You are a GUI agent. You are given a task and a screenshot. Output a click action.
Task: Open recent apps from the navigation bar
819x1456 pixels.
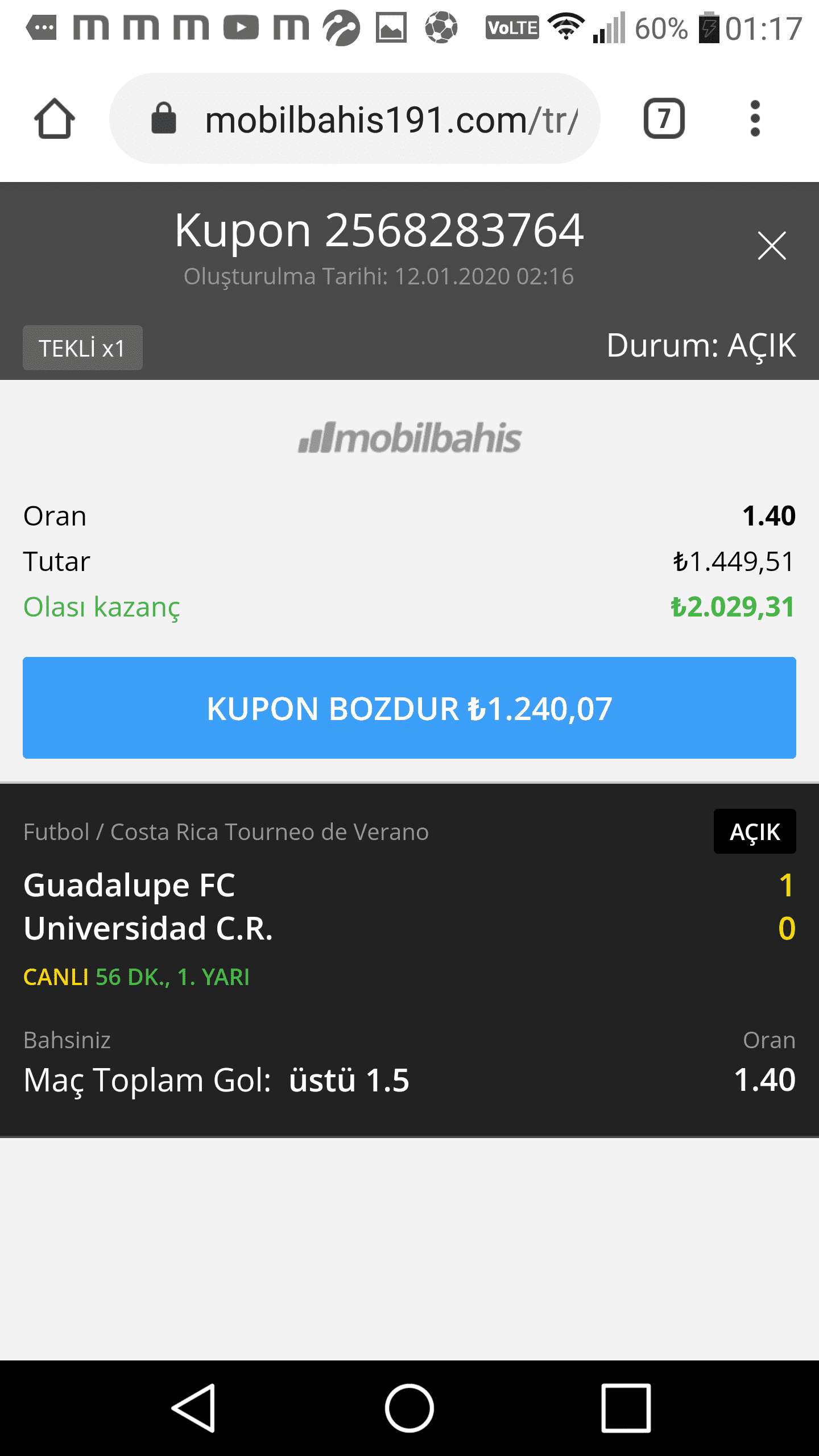coord(626,1408)
